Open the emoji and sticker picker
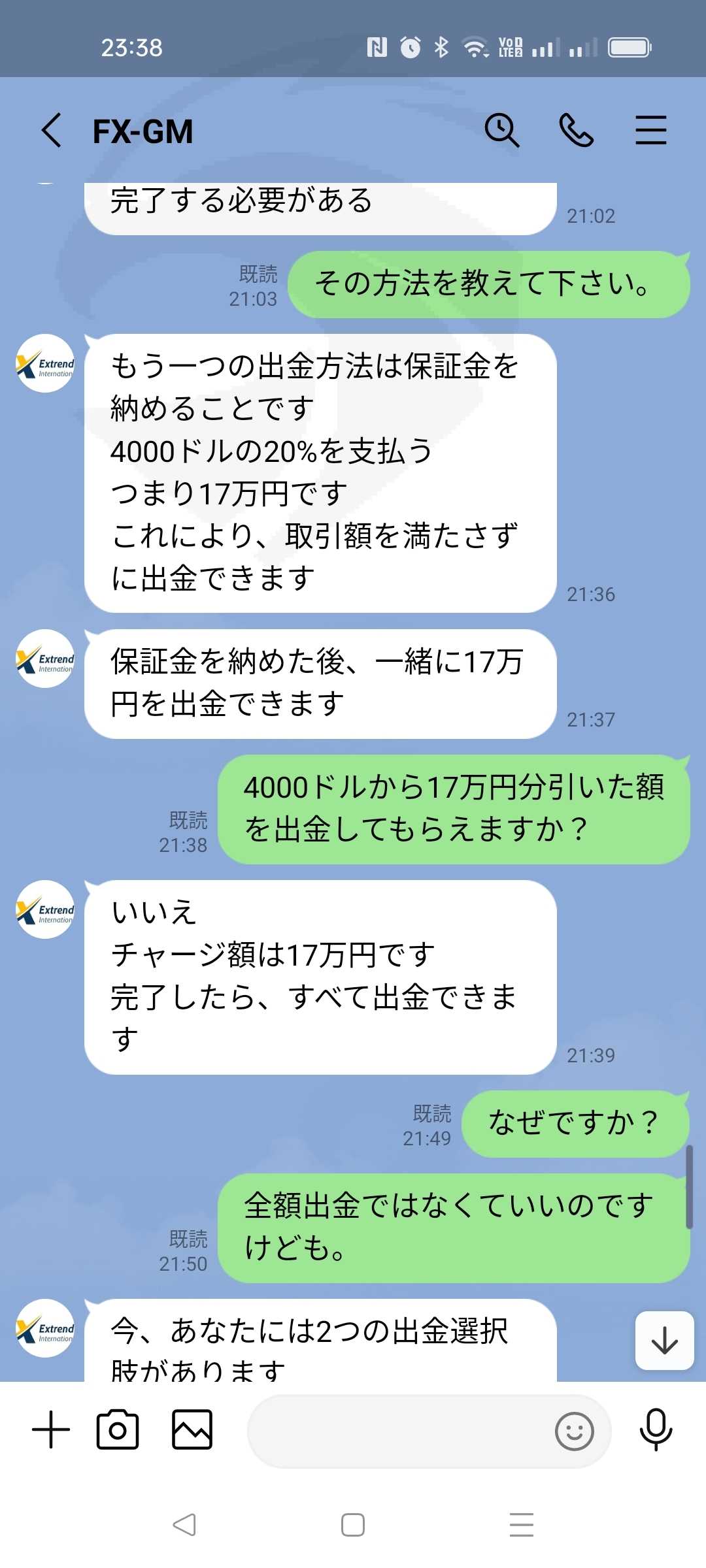706x1568 pixels. click(x=574, y=1431)
